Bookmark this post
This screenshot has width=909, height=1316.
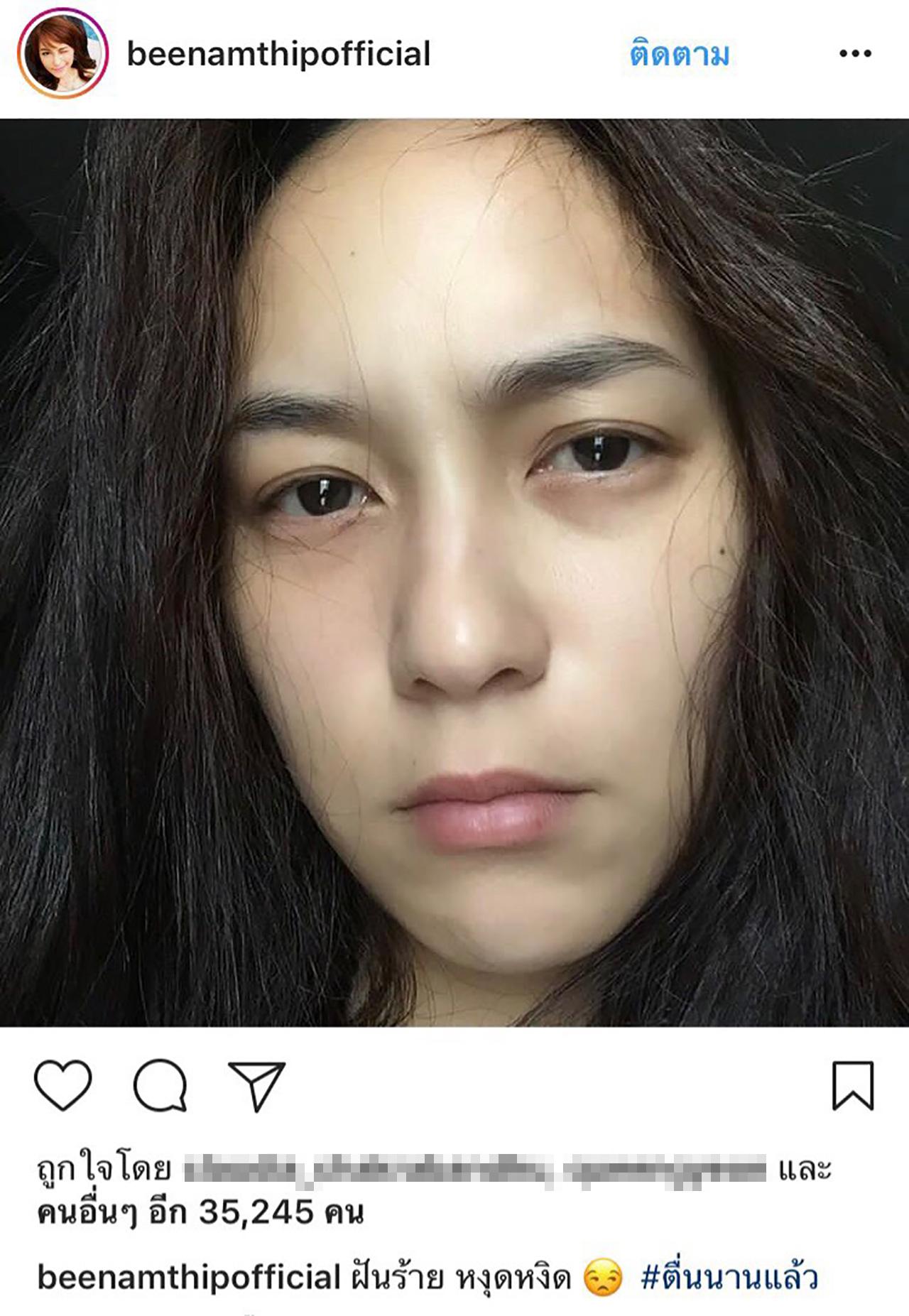click(x=852, y=1085)
